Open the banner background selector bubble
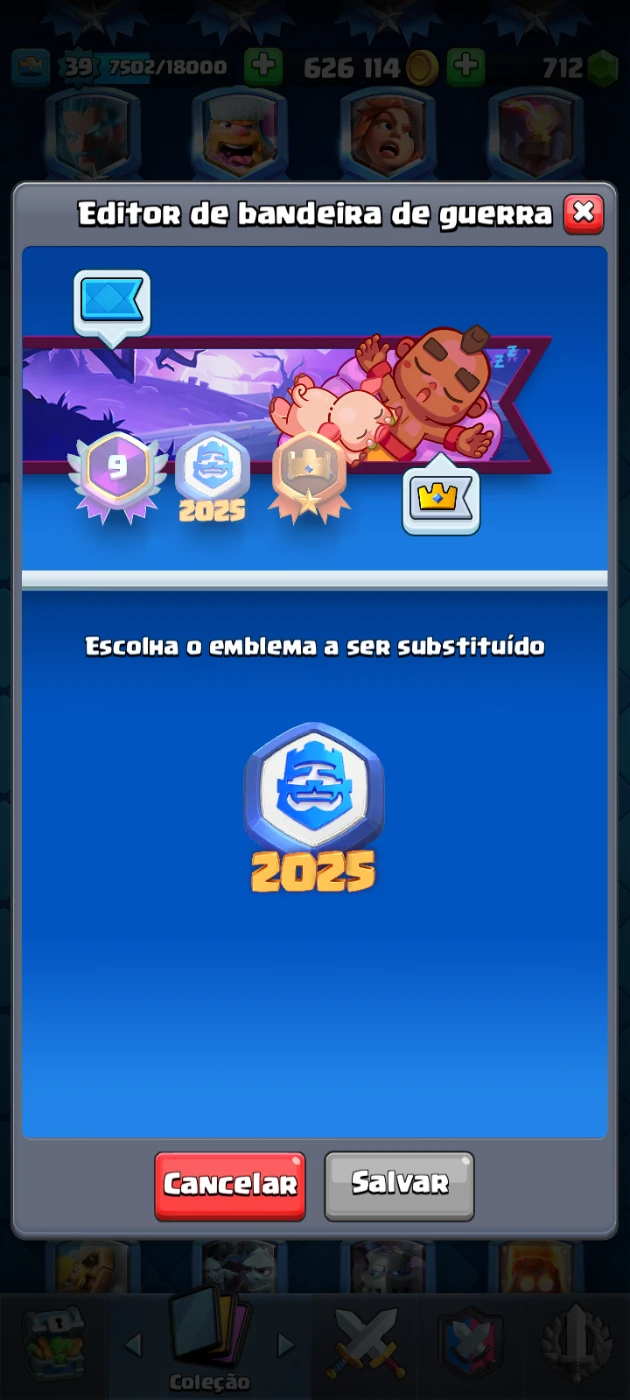The image size is (630, 1400). tap(111, 300)
